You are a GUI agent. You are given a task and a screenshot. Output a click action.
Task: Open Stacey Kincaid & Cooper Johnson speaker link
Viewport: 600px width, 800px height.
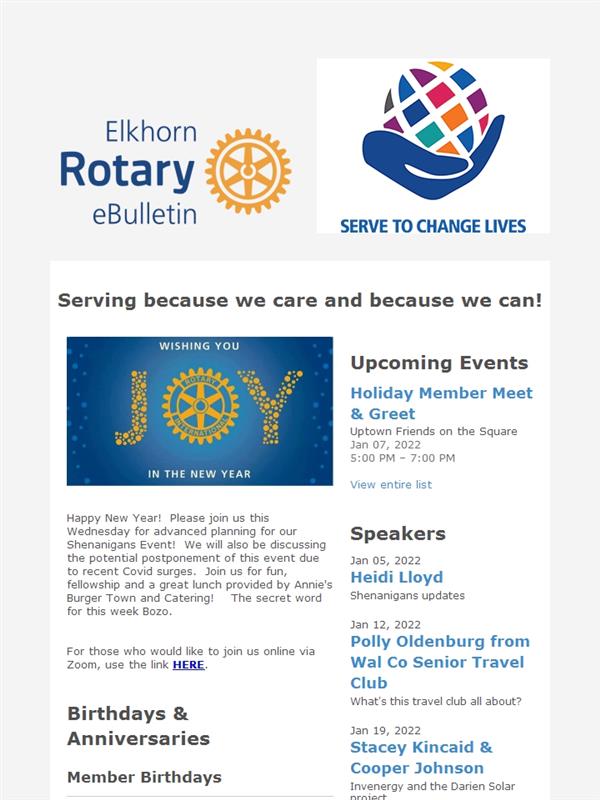(x=421, y=758)
